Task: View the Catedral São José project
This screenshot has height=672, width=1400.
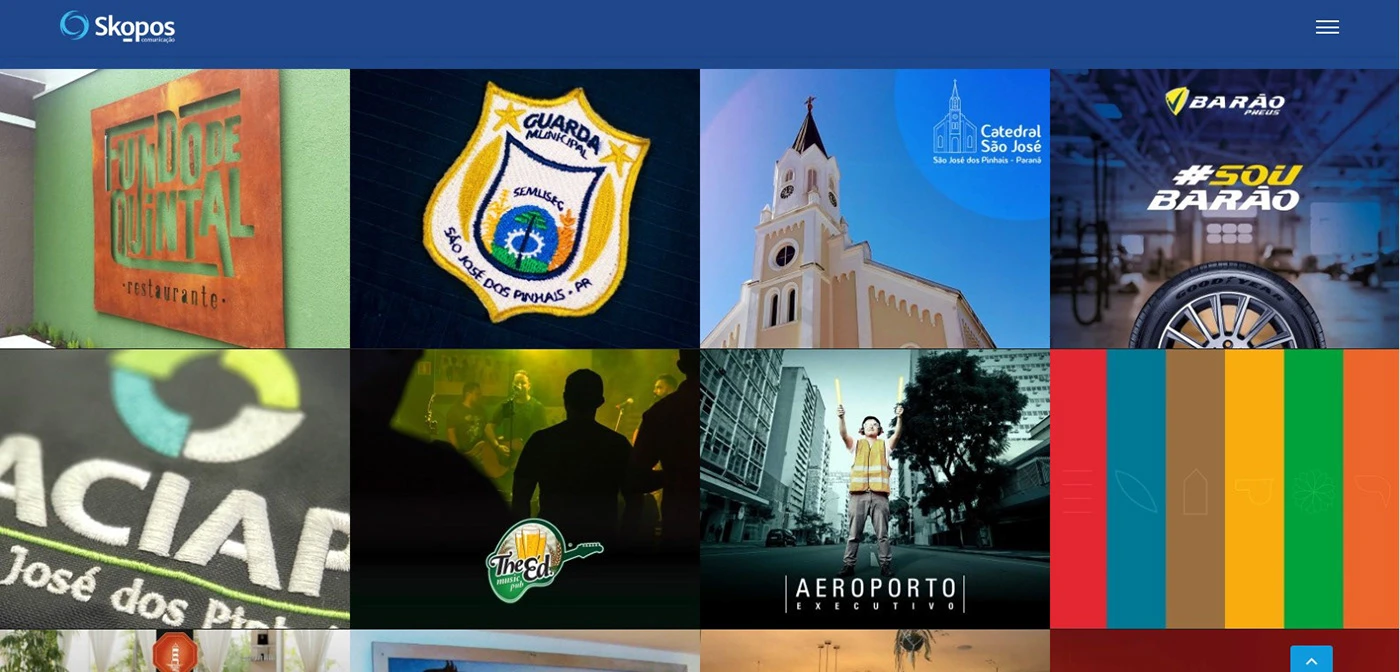Action: pos(875,208)
